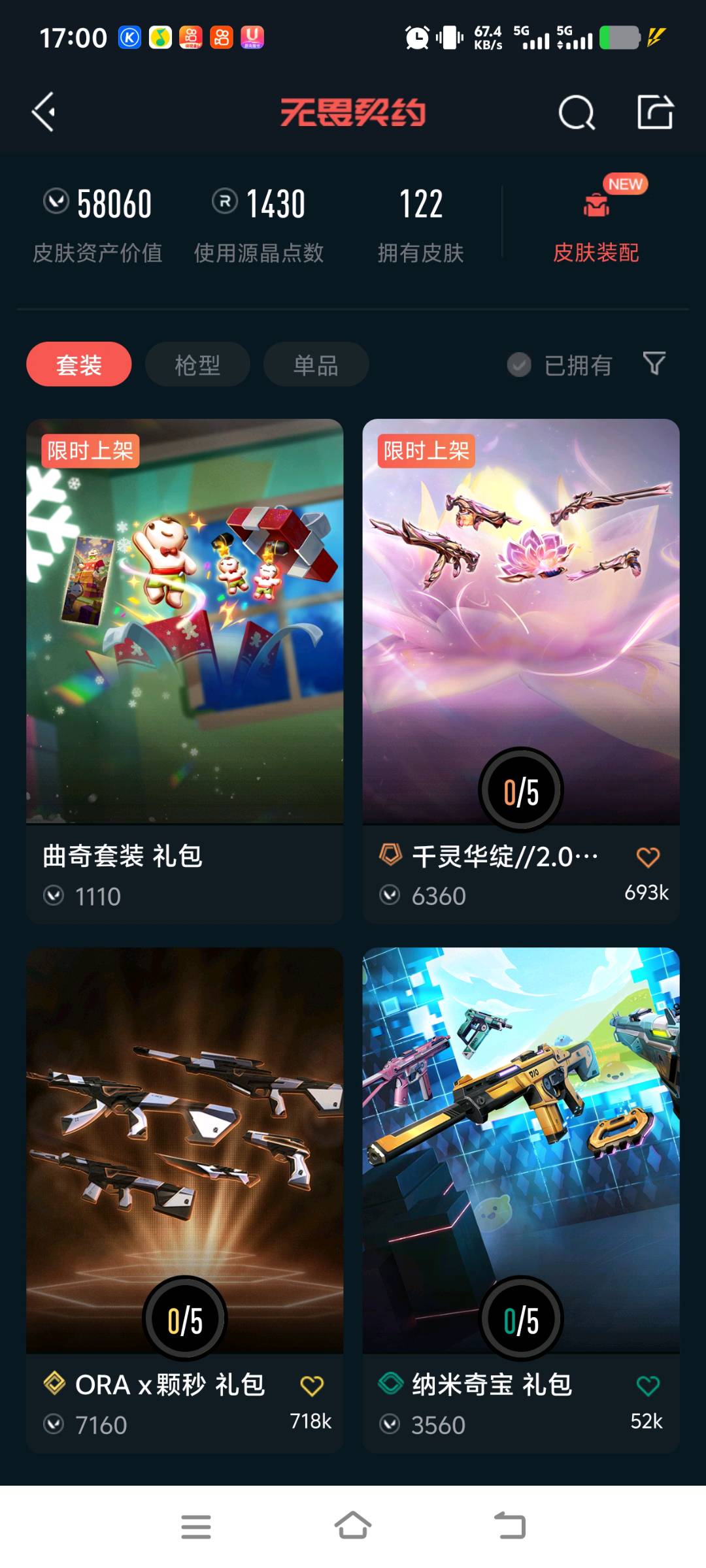Go back using the top-left arrow
The height and width of the screenshot is (1568, 706).
pyautogui.click(x=44, y=112)
